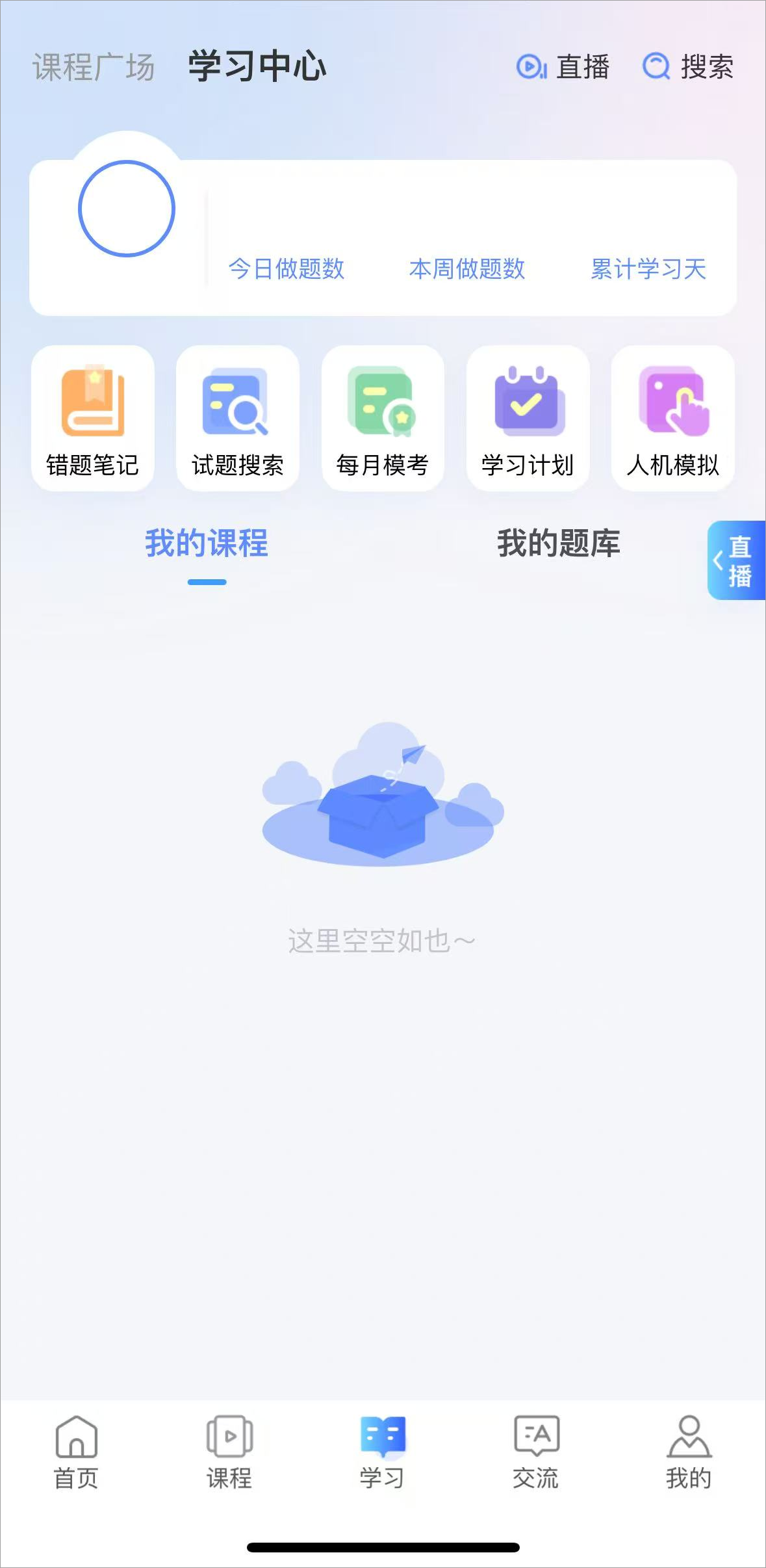
Task: Open 课程 in bottom navigation
Action: tap(229, 1452)
